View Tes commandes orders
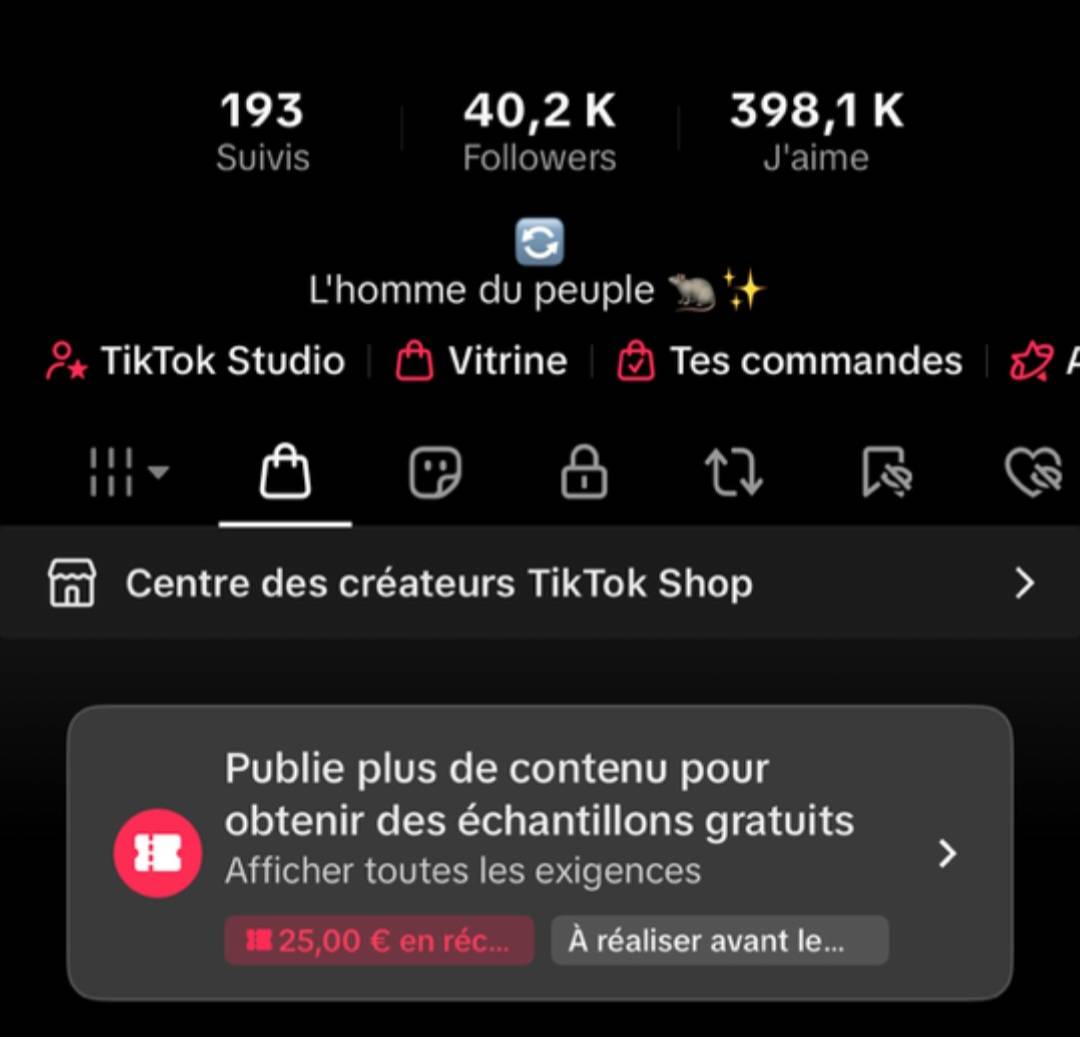 (x=790, y=361)
